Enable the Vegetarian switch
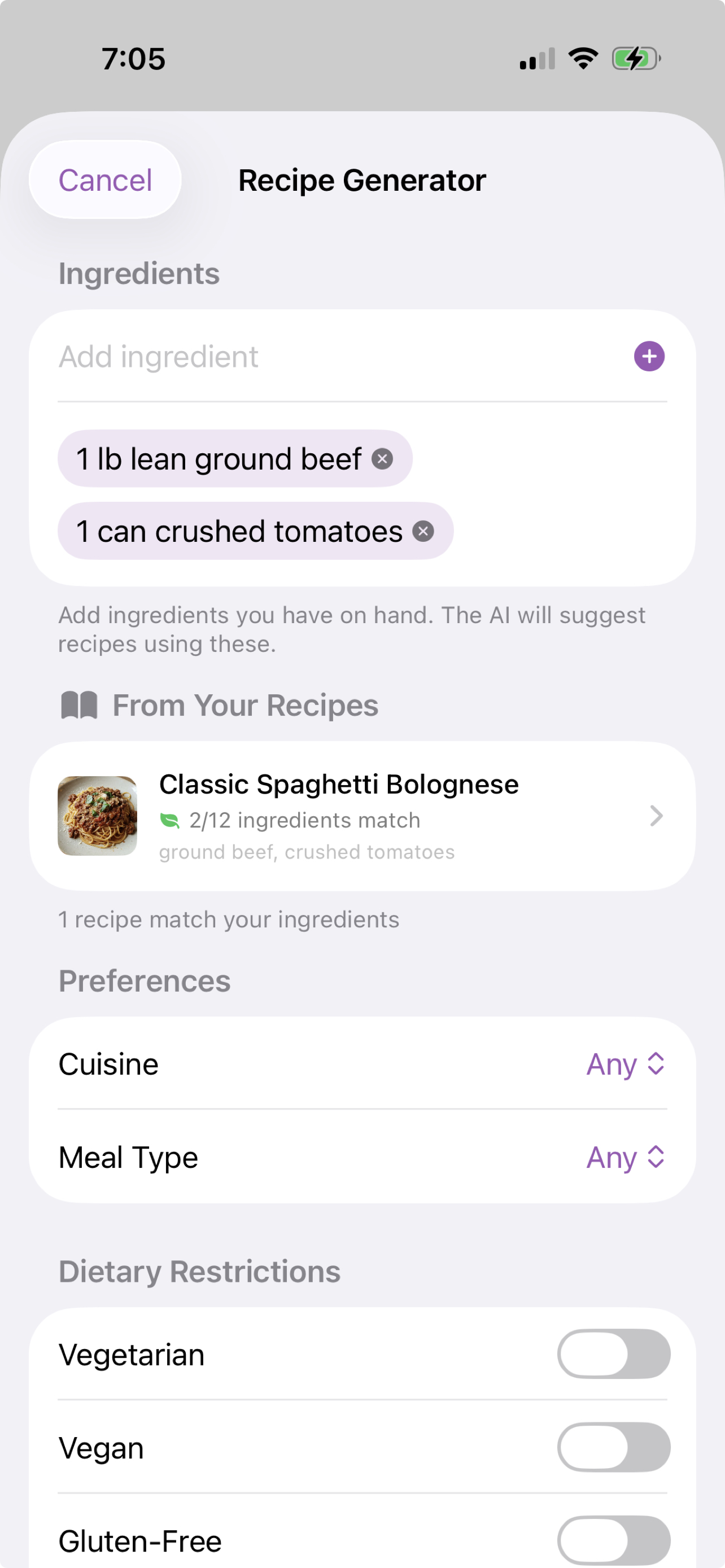This screenshot has width=725, height=1568. coord(613,1354)
